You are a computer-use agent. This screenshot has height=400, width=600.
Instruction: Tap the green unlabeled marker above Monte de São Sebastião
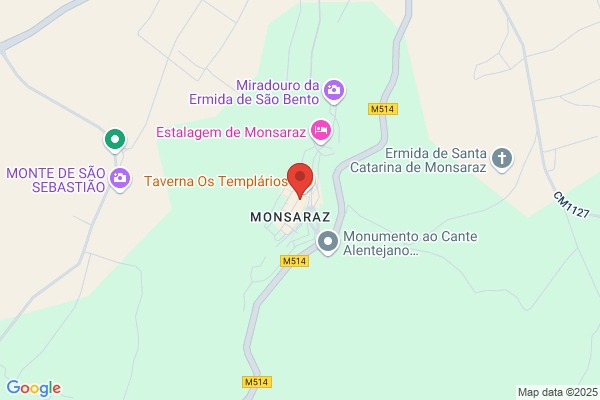pyautogui.click(x=115, y=140)
